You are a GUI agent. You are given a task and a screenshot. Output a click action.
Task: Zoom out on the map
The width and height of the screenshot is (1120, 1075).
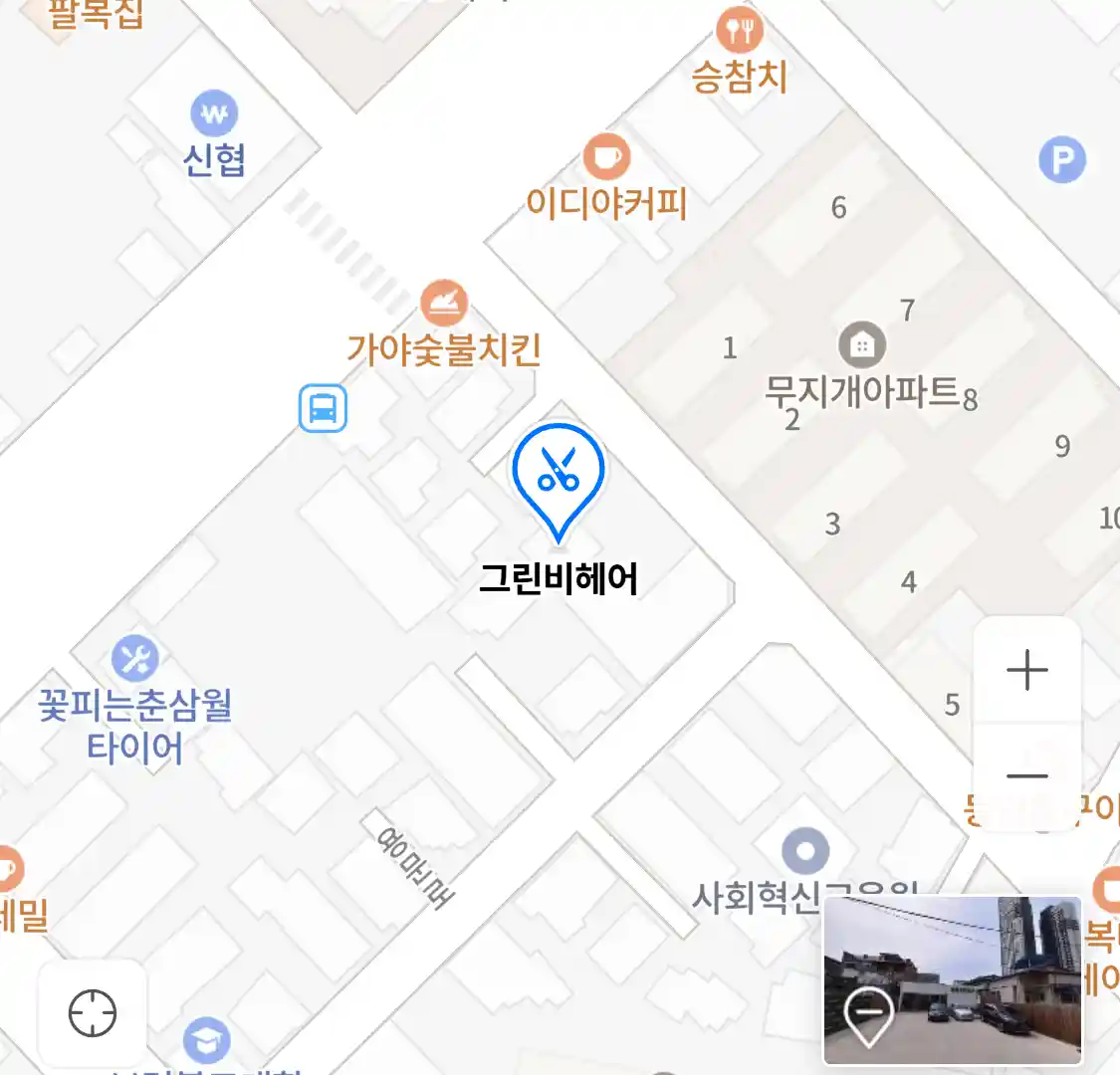point(1026,775)
